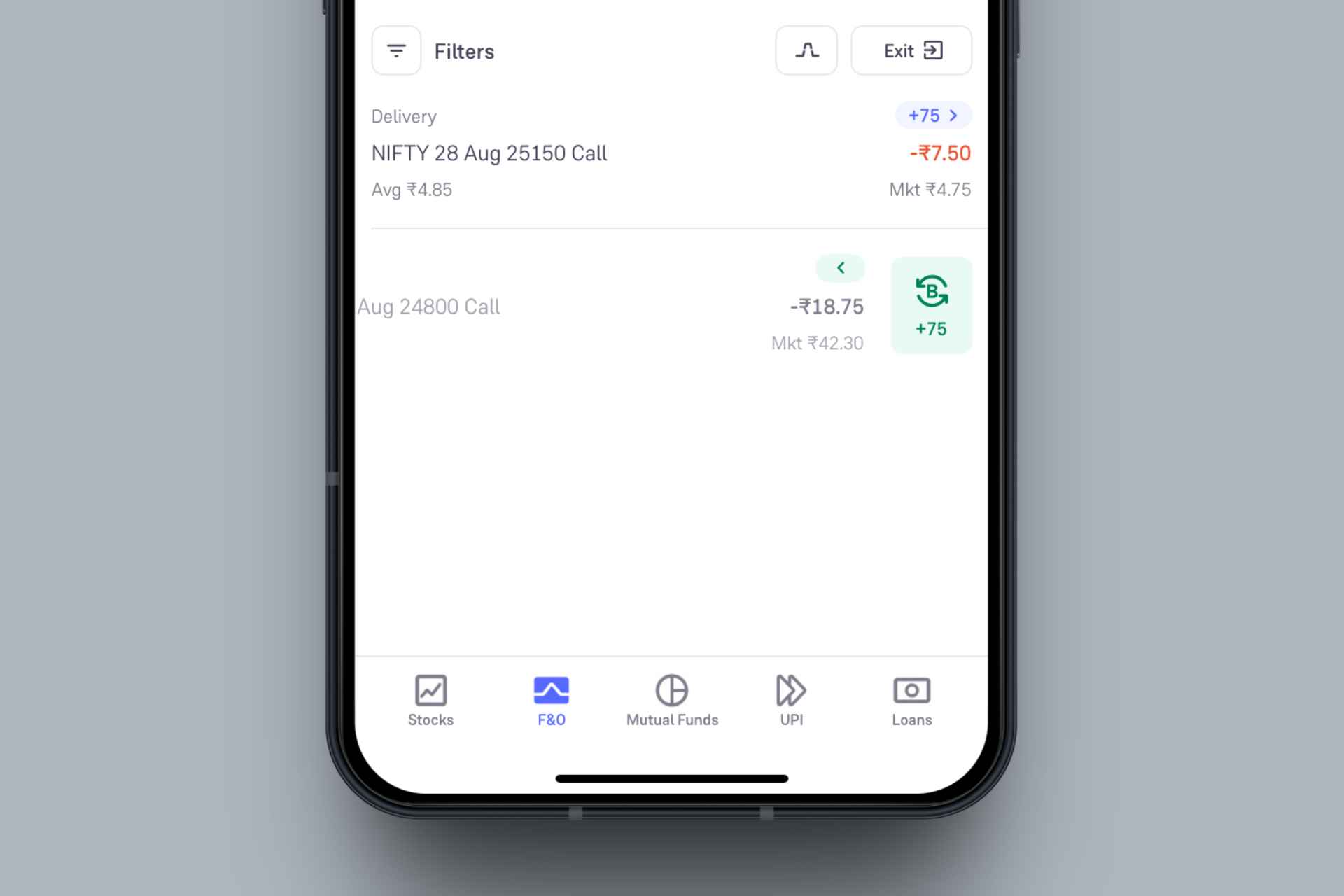Viewport: 1344px width, 896px height.
Task: Open the UPI tab
Action: tap(791, 701)
